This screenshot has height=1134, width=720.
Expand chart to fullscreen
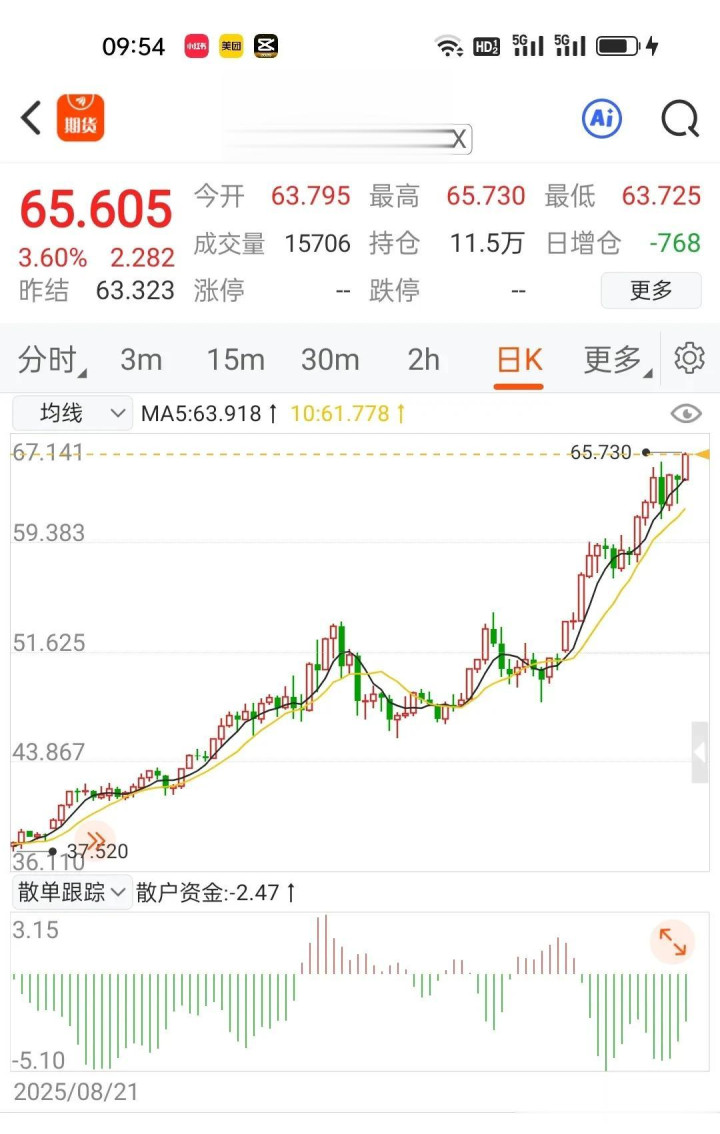click(671, 943)
